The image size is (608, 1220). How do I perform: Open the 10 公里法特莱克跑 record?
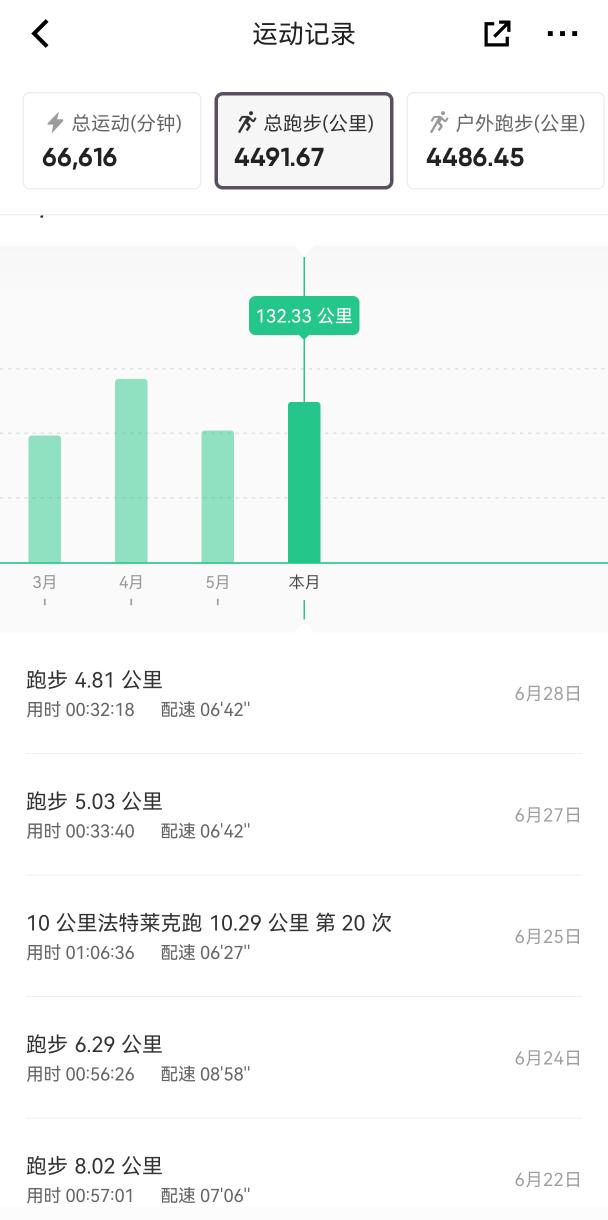(304, 936)
